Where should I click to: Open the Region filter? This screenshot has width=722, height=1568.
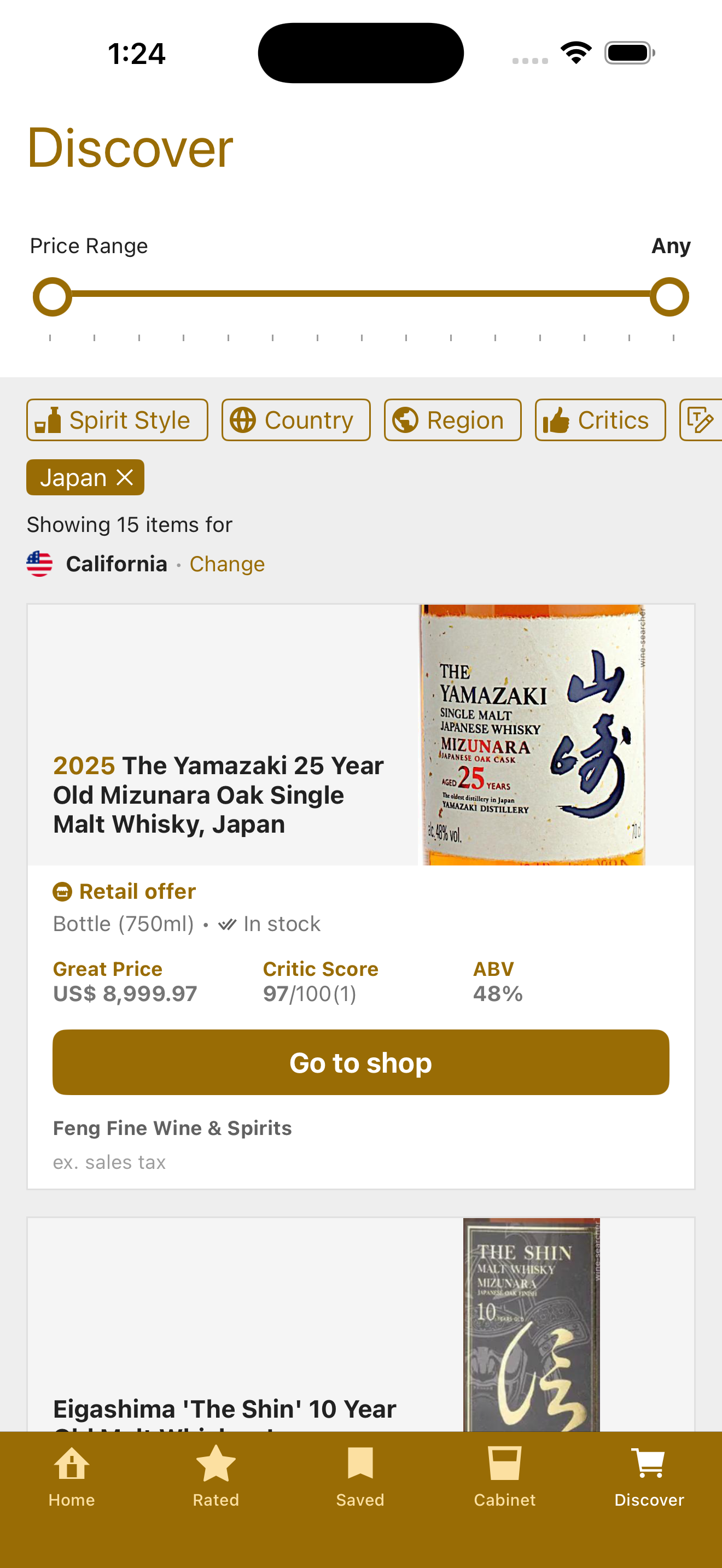click(x=452, y=420)
